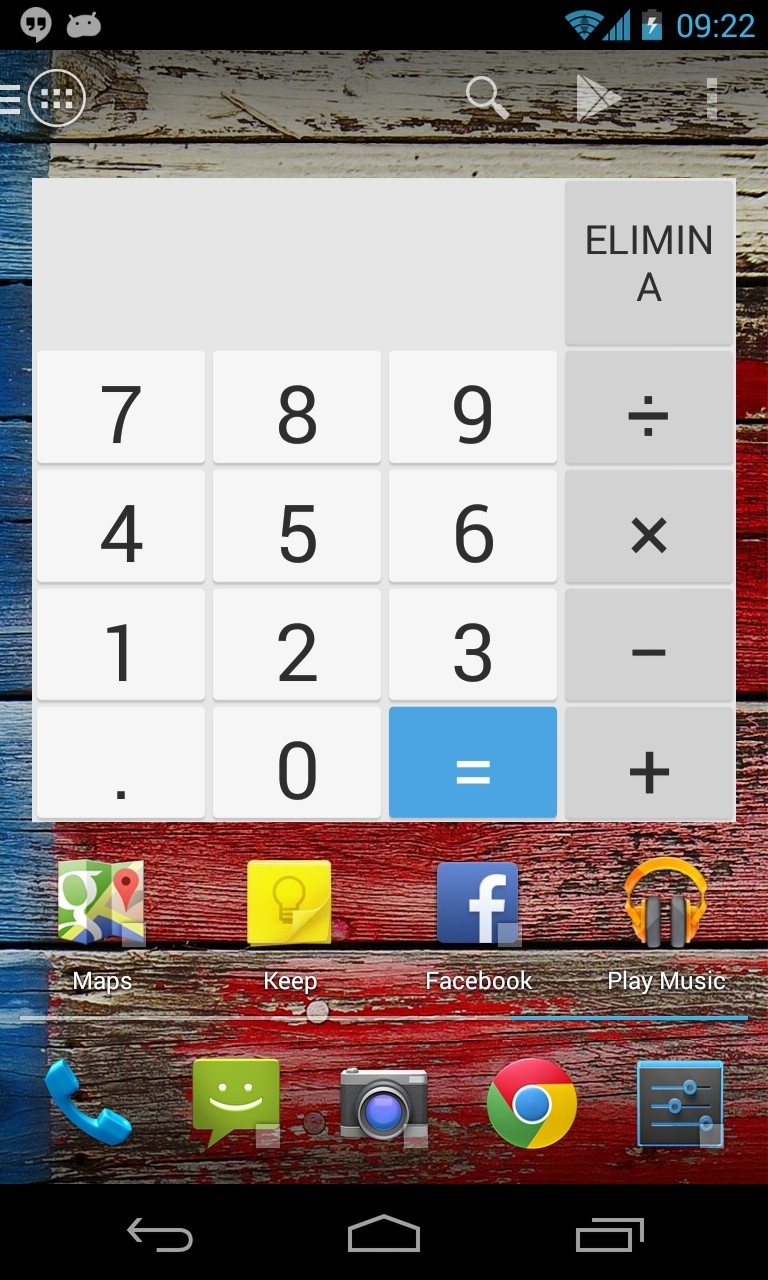
Task: Open Facebook
Action: point(478,922)
